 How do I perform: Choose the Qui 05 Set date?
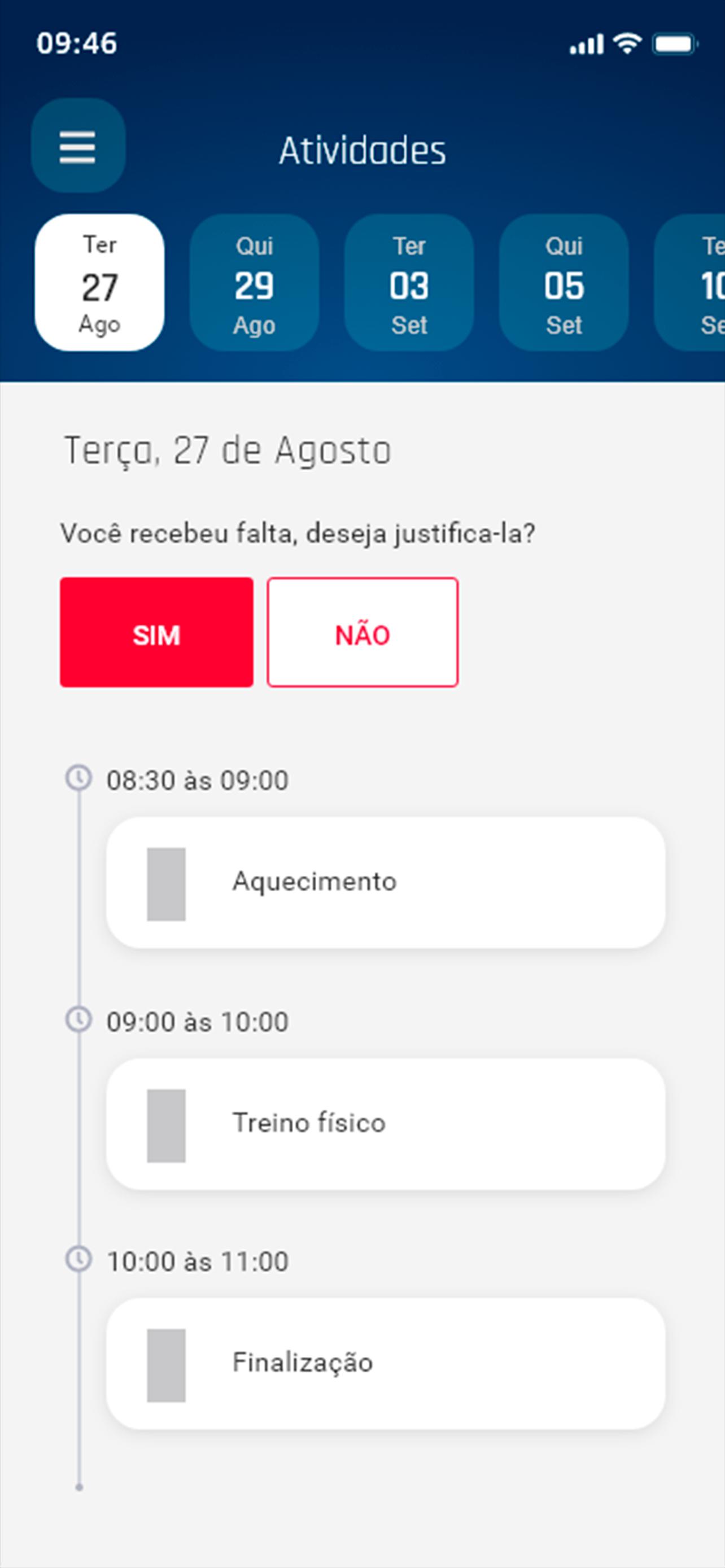point(564,282)
